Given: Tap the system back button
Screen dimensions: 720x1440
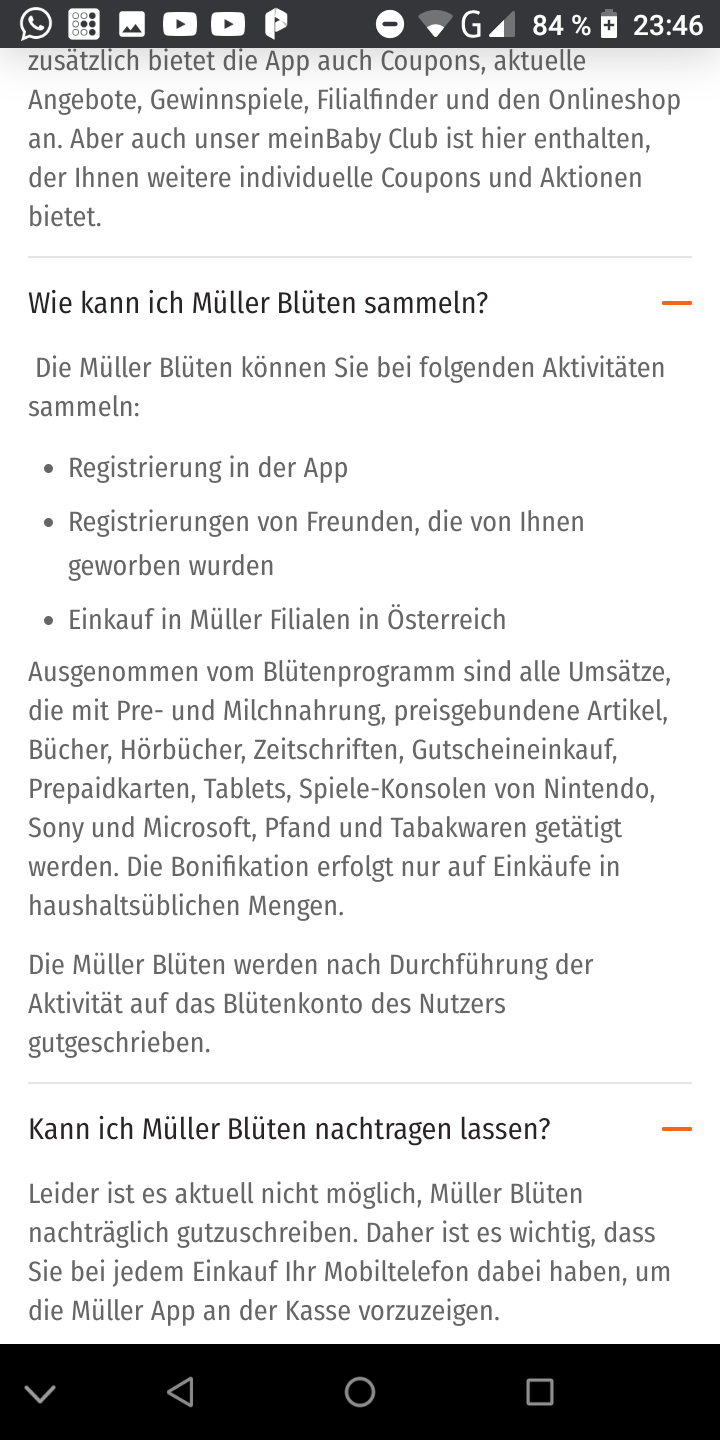Looking at the screenshot, I should [180, 1392].
